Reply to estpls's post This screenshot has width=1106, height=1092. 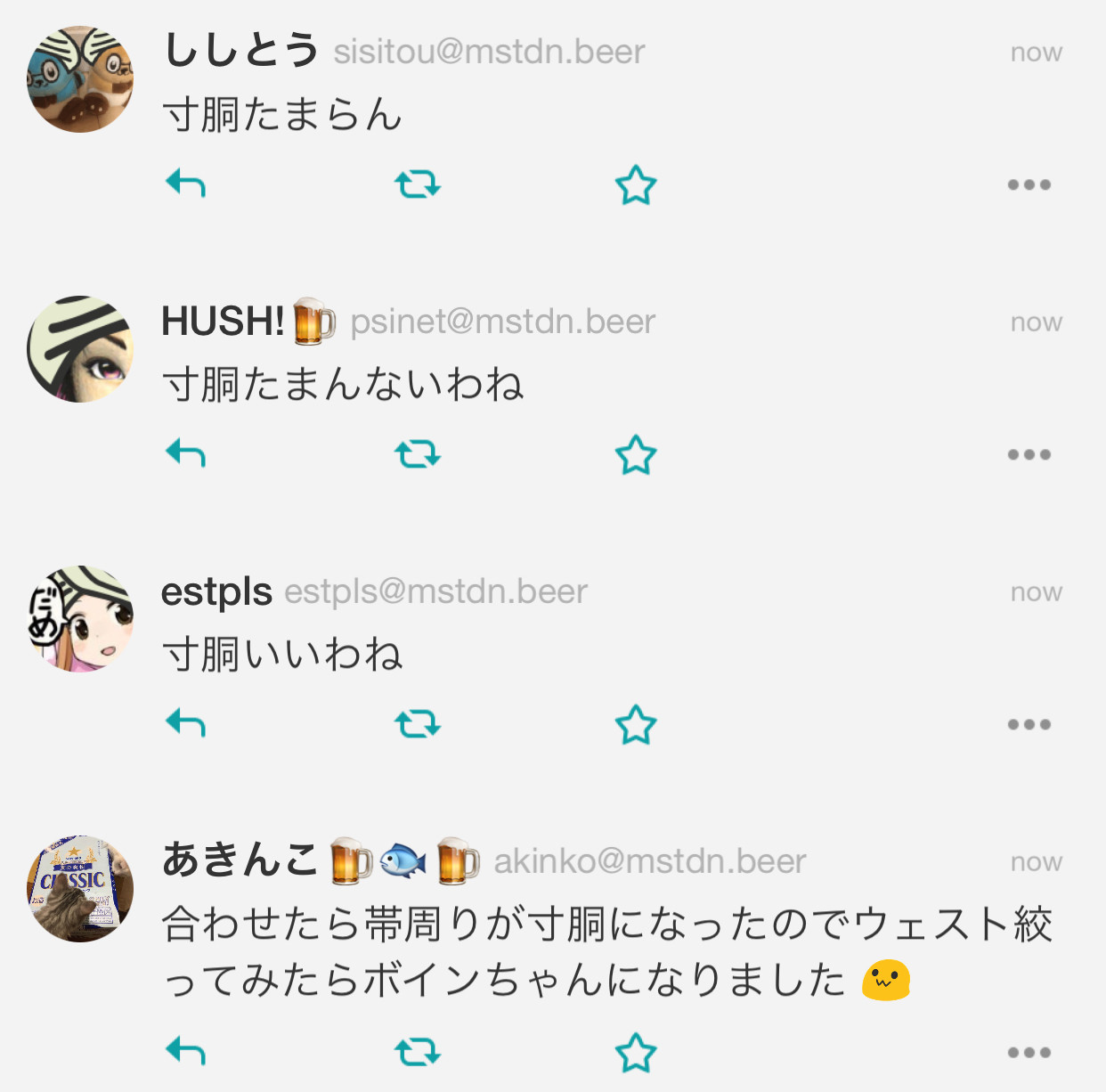186,723
